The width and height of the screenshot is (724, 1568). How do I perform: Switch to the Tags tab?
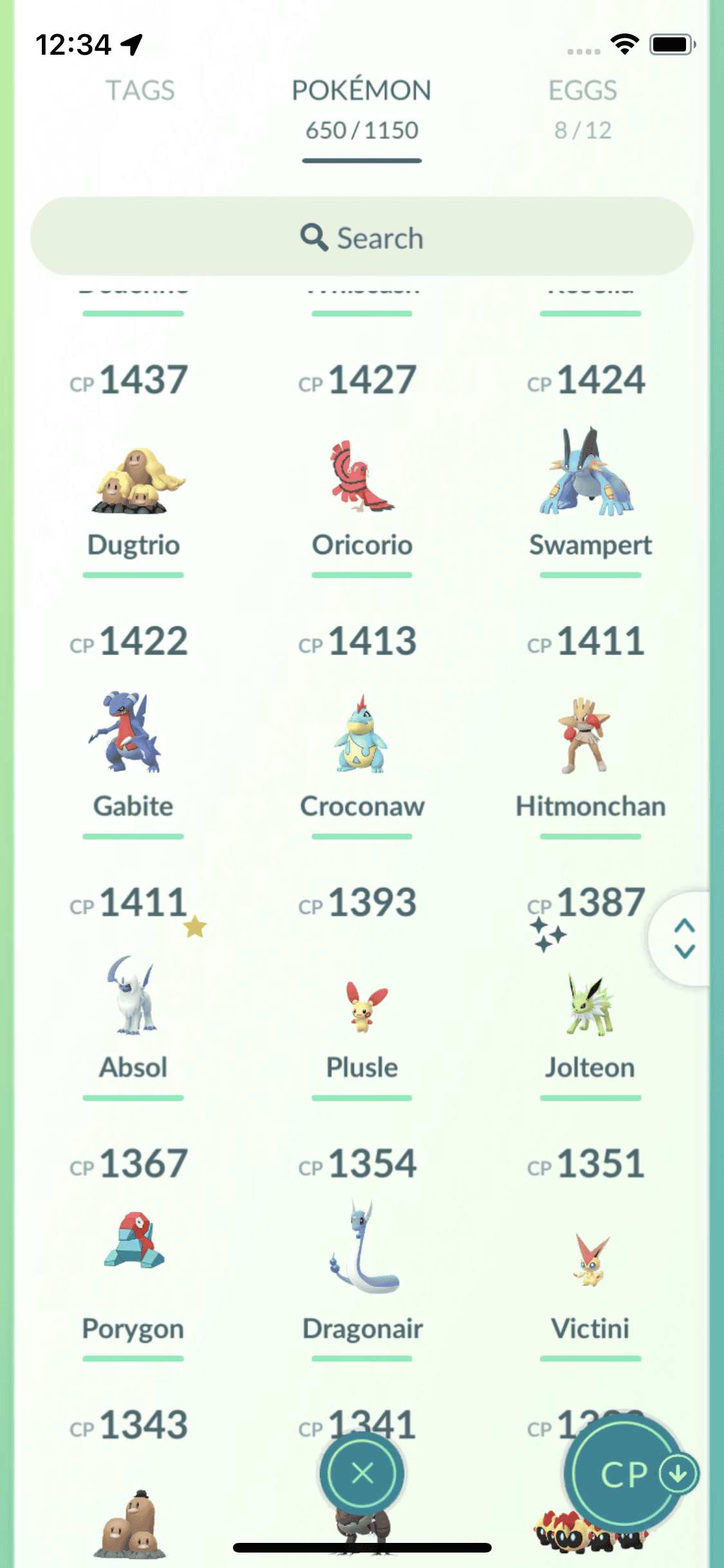140,91
